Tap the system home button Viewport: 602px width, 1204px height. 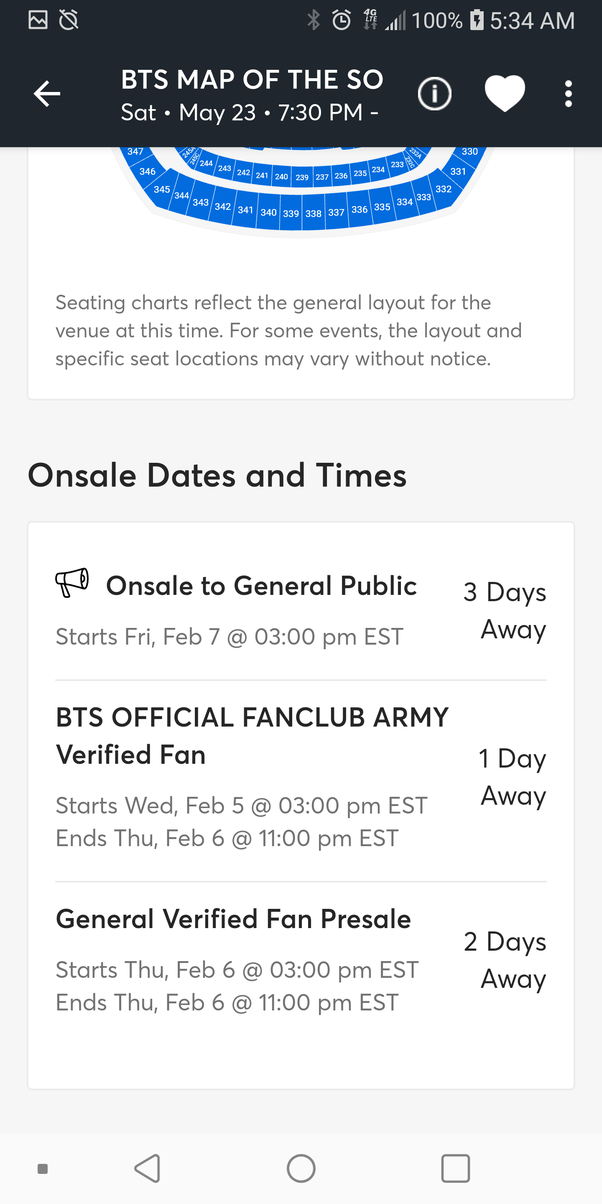click(301, 1168)
